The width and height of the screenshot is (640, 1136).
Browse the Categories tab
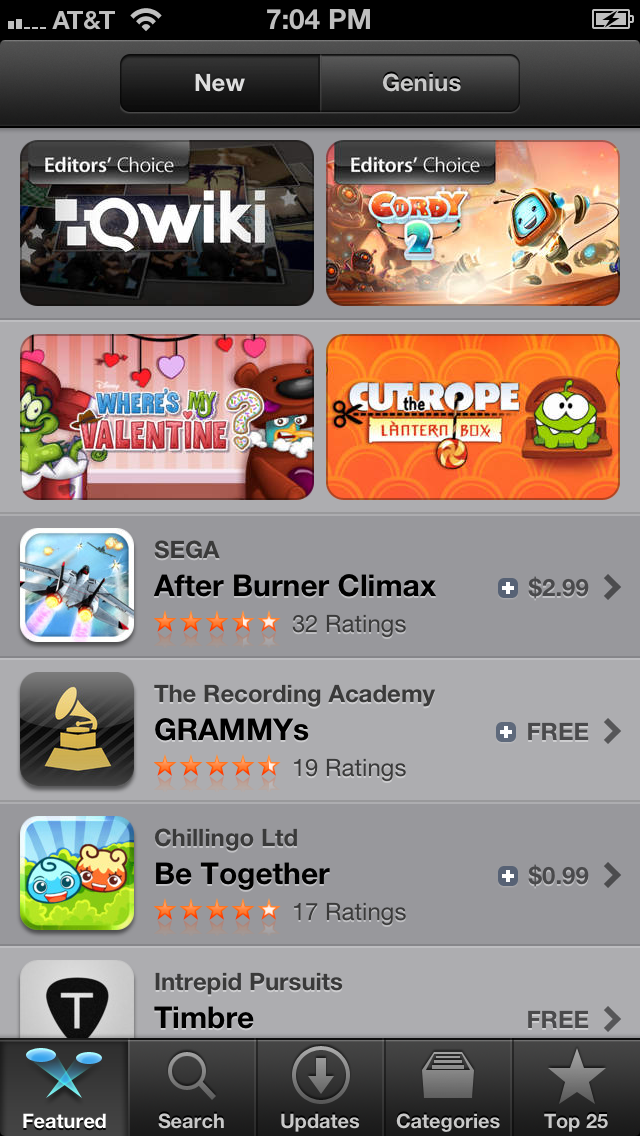(x=448, y=1088)
